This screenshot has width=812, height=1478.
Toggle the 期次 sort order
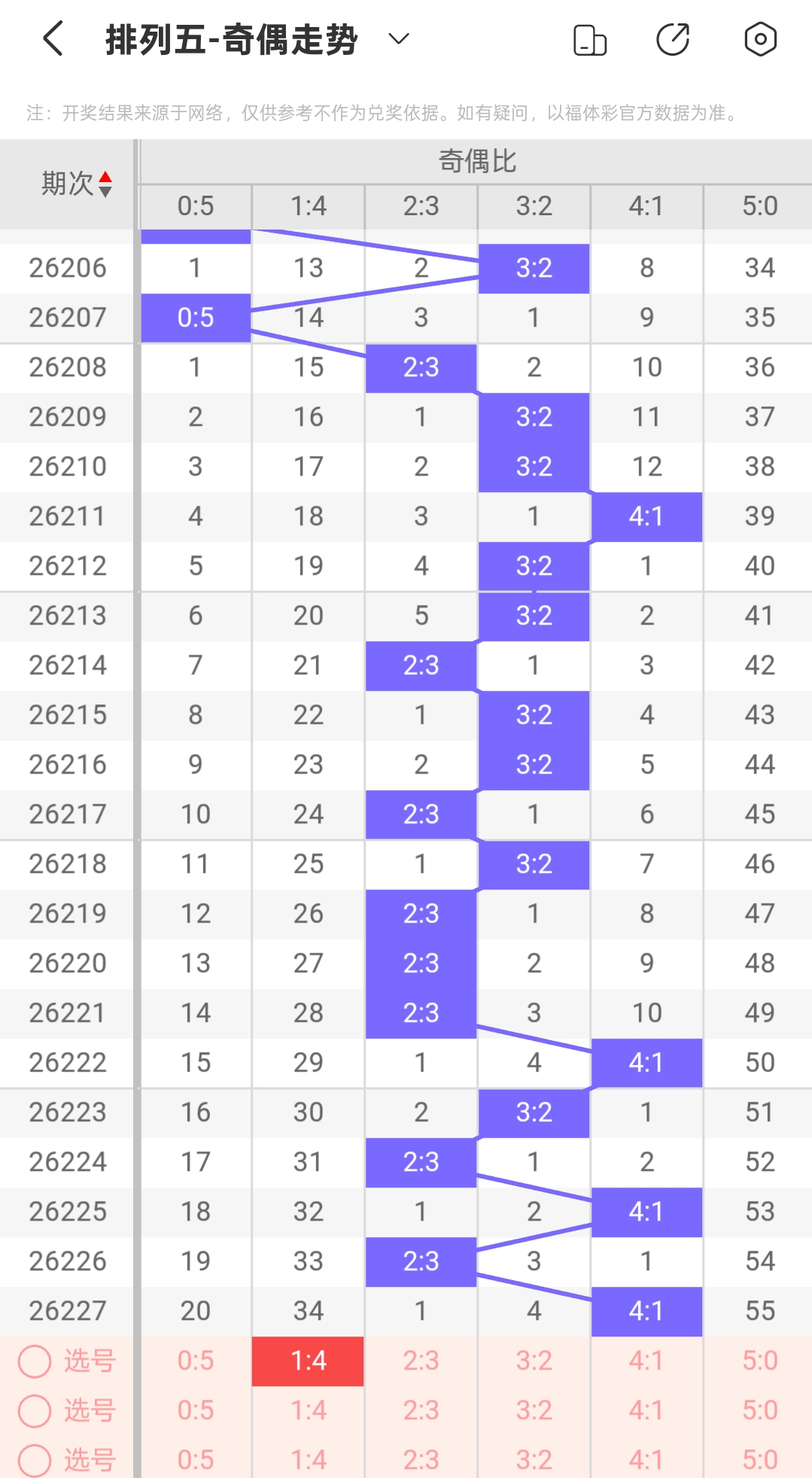[77, 184]
